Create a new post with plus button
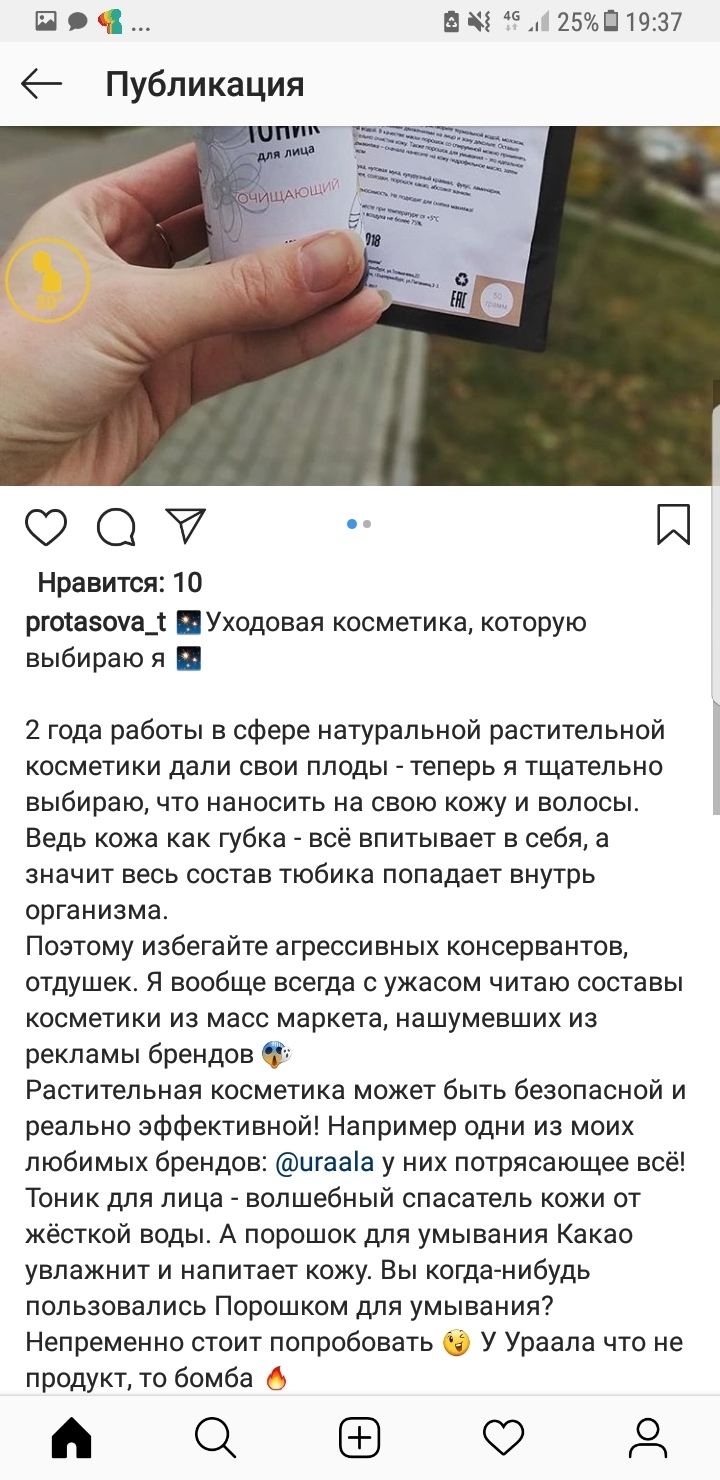This screenshot has width=720, height=1480. click(x=360, y=1438)
